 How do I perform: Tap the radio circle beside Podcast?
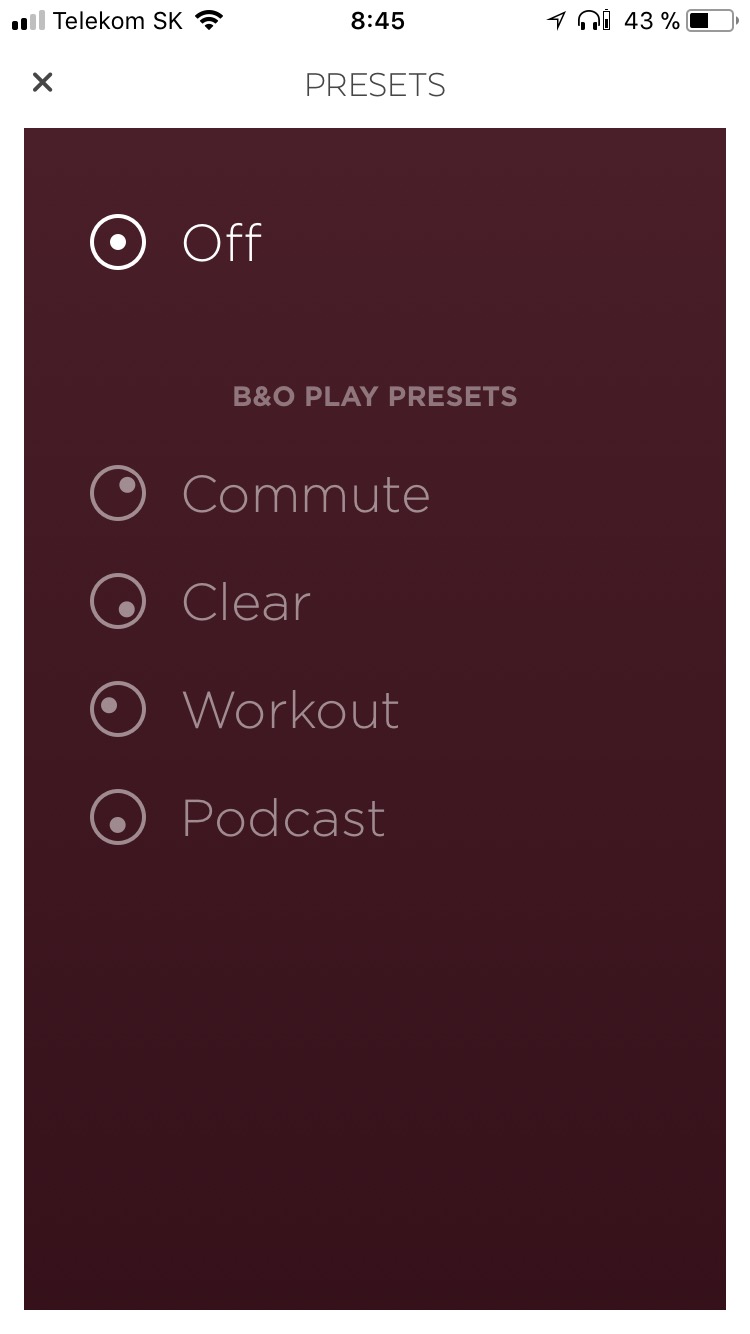(x=117, y=817)
